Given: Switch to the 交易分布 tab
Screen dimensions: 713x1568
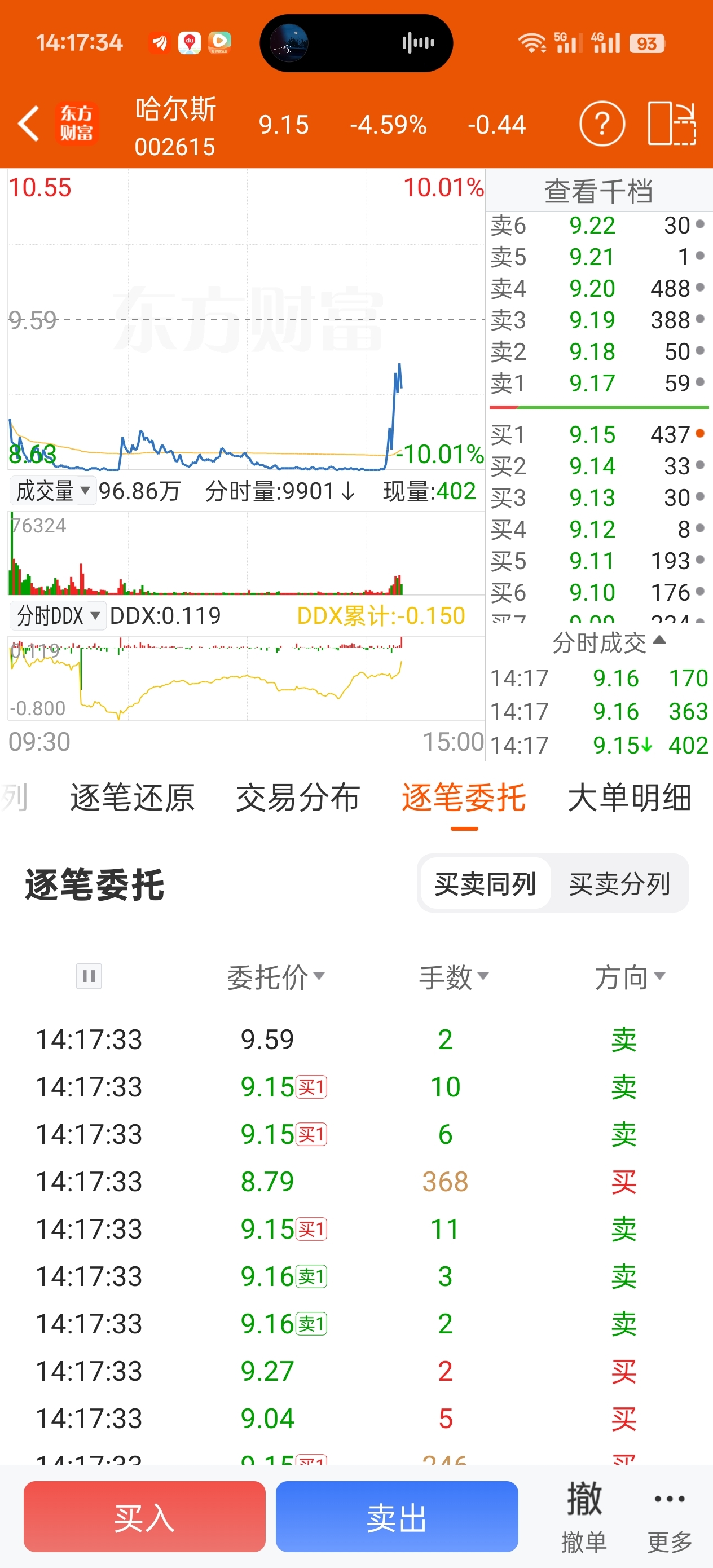Looking at the screenshot, I should pyautogui.click(x=298, y=798).
